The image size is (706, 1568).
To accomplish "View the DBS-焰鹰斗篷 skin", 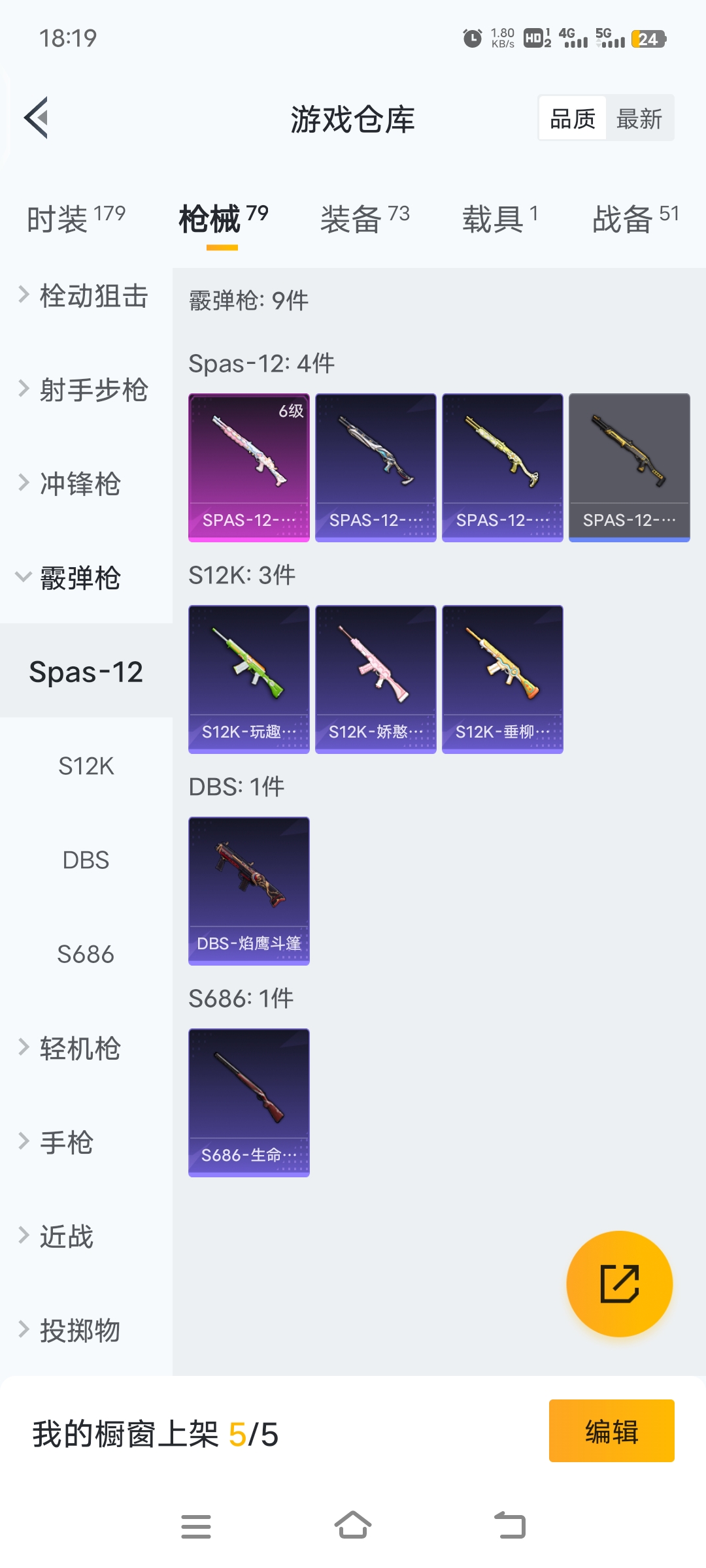I will pyautogui.click(x=248, y=890).
